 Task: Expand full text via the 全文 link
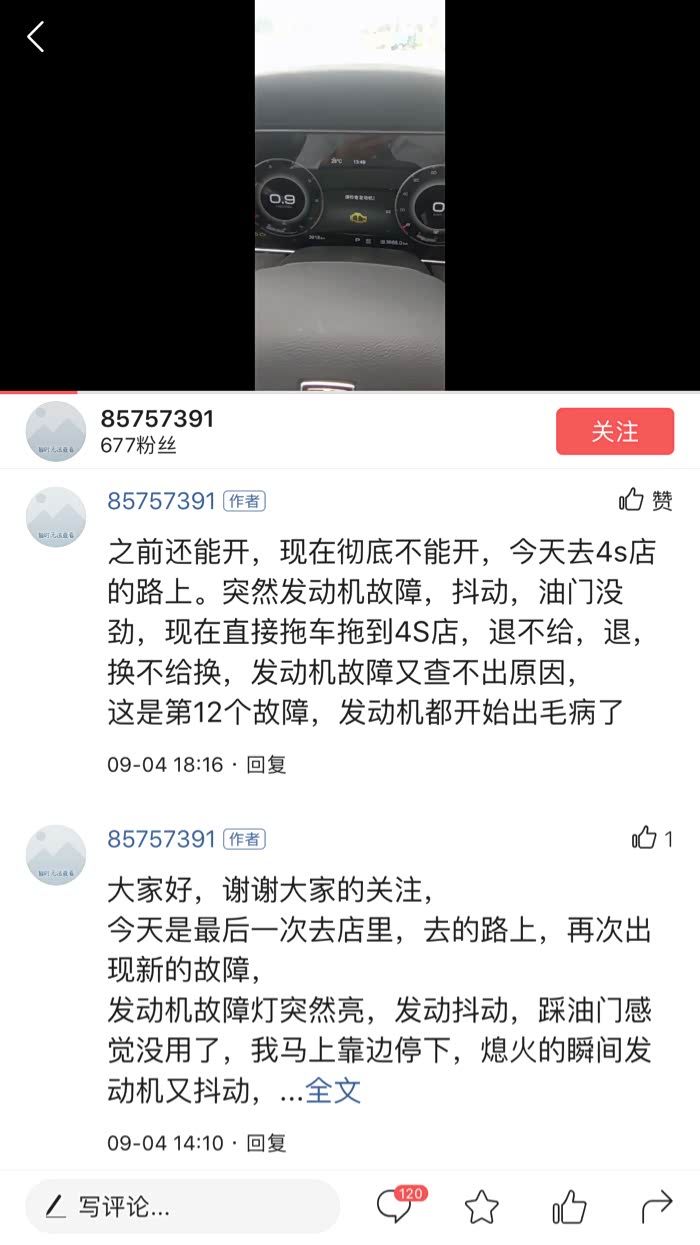pos(333,1090)
